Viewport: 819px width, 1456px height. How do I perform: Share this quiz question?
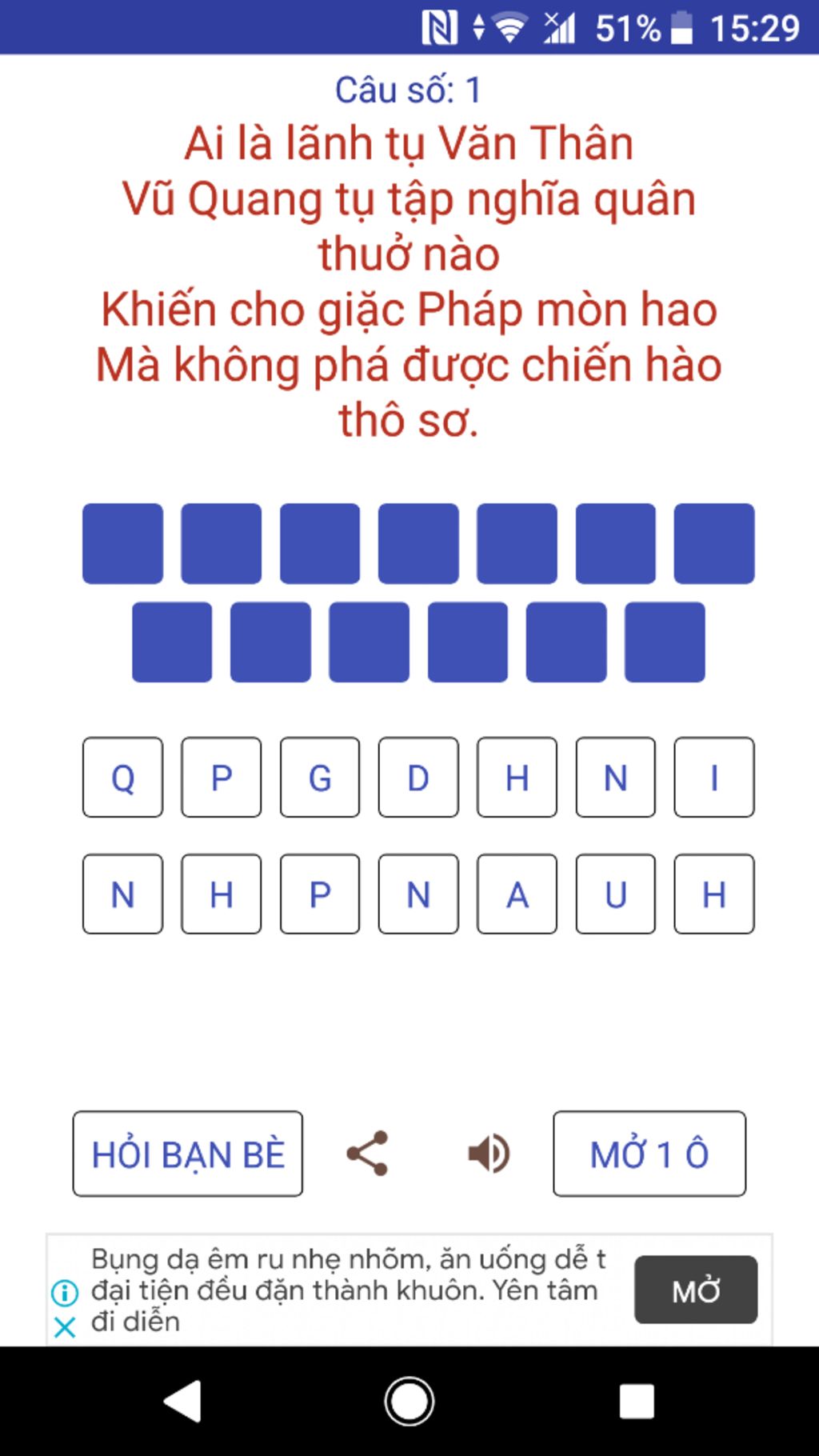(x=367, y=1154)
